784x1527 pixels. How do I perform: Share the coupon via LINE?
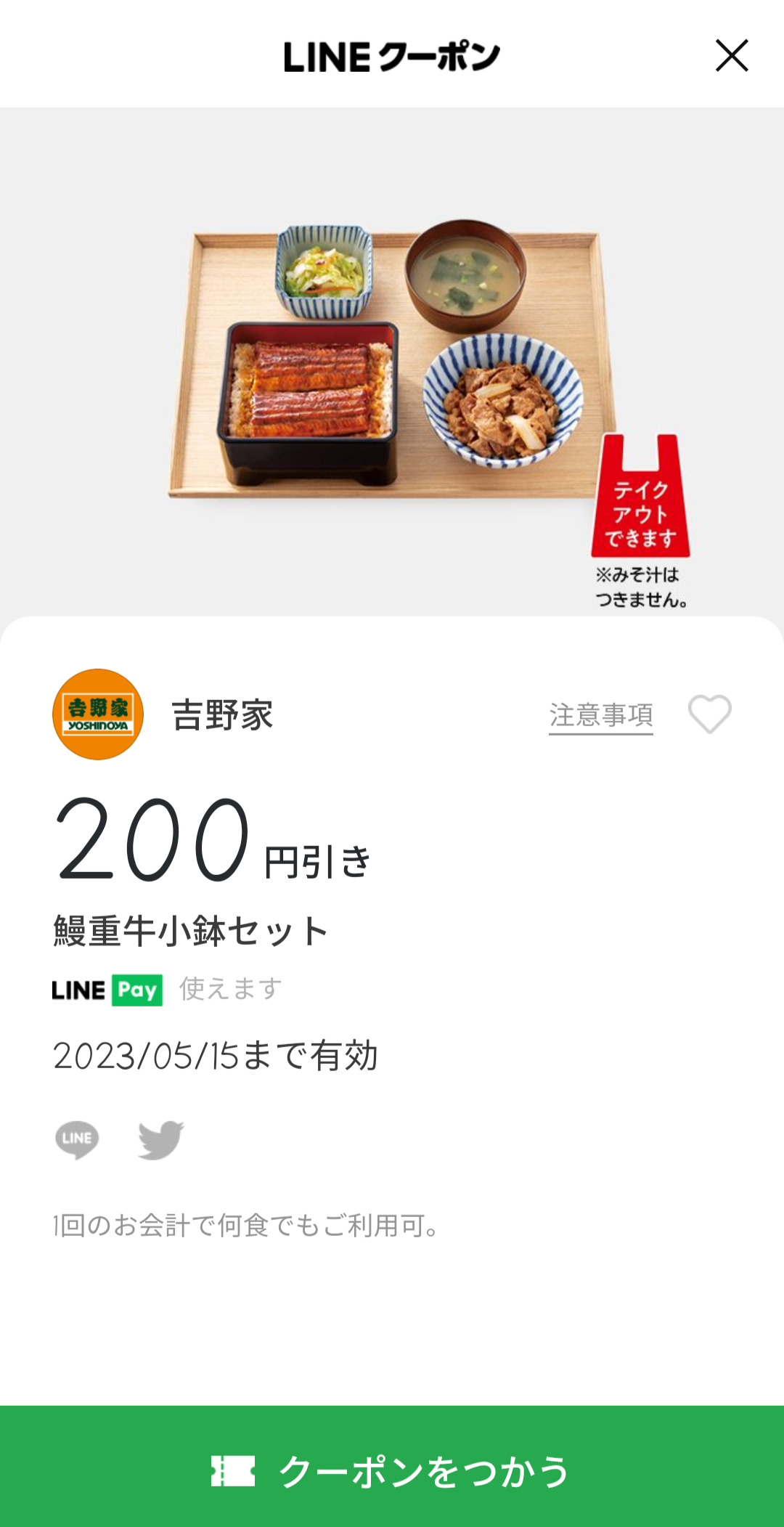77,1139
